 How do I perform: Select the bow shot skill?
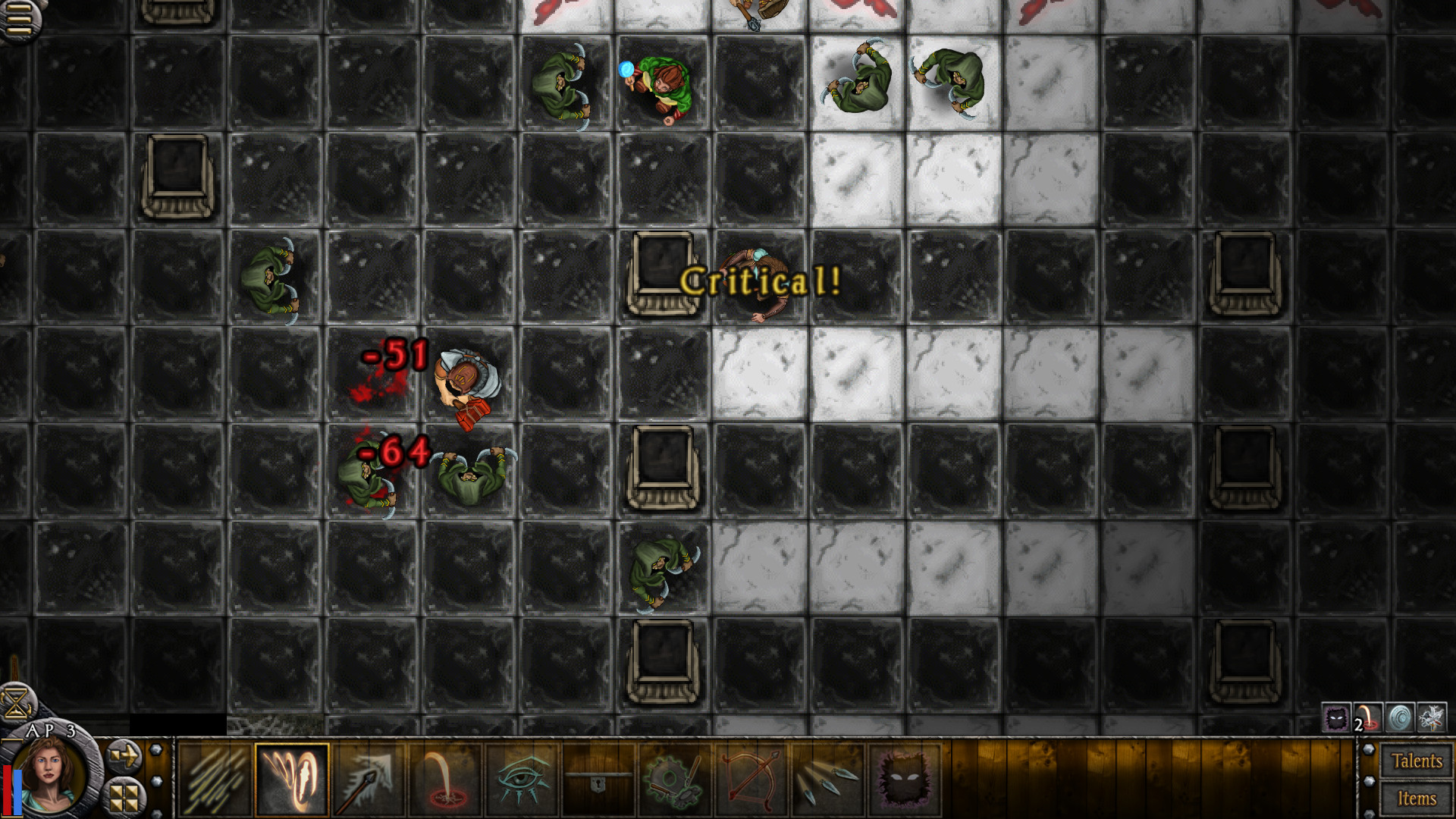[x=752, y=780]
